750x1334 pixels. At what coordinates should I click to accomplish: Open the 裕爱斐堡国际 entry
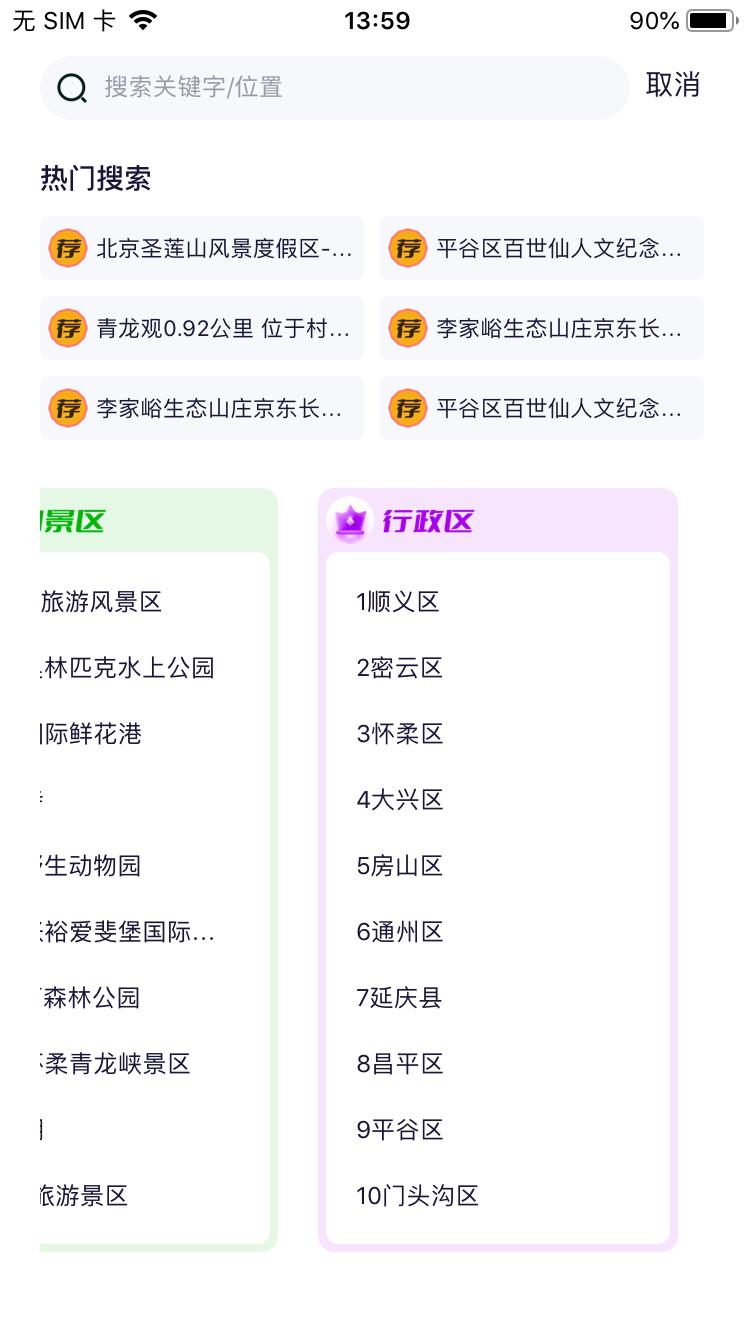(127, 932)
